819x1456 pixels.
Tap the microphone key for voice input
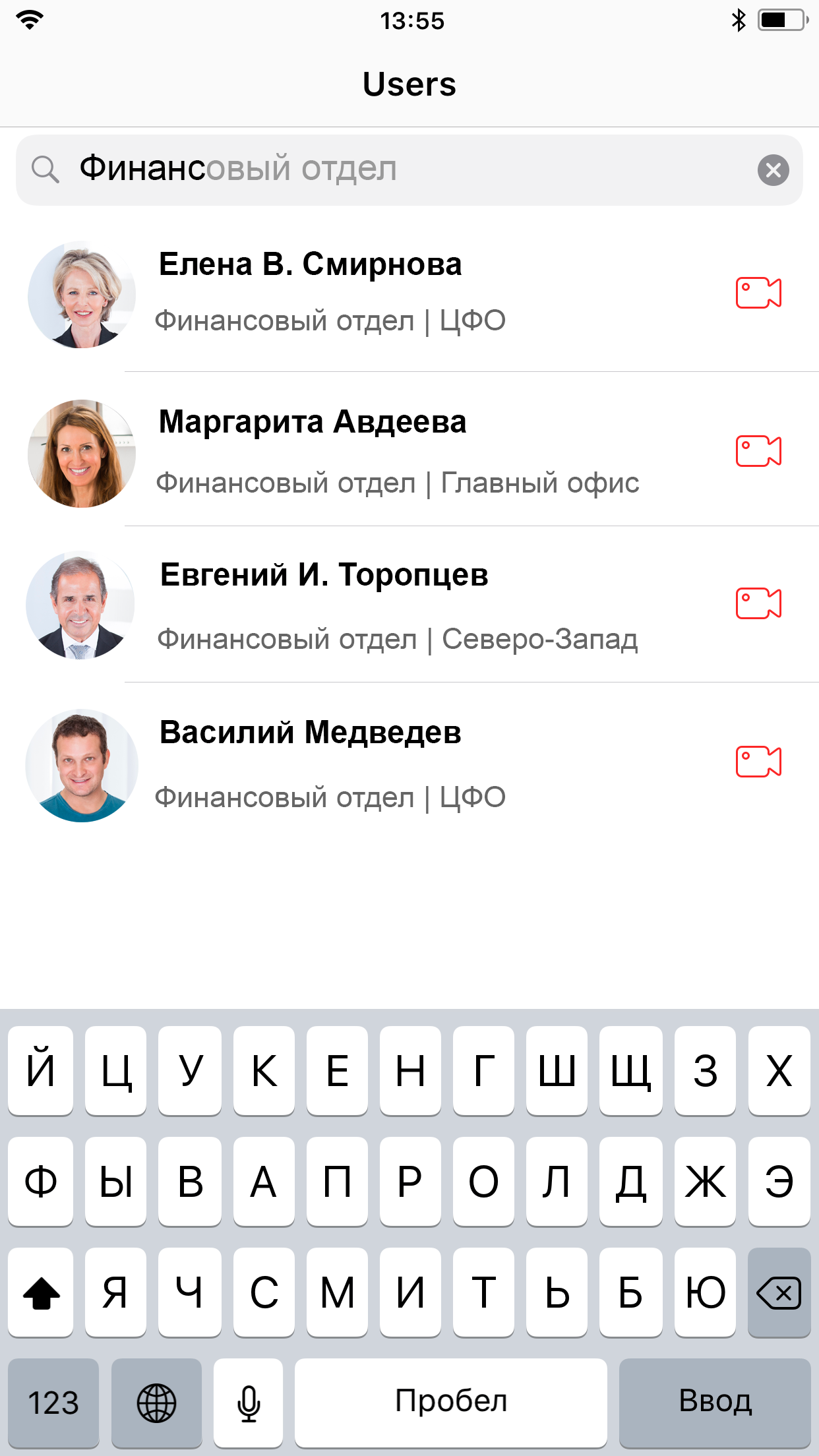(x=249, y=1403)
